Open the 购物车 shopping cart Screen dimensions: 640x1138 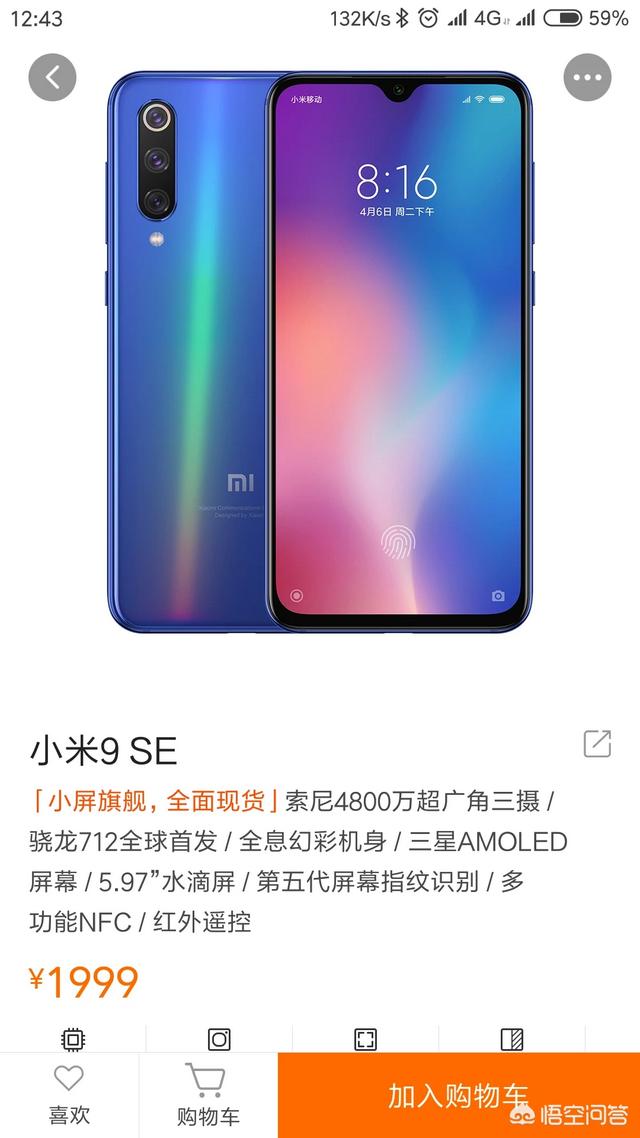pyautogui.click(x=208, y=1095)
